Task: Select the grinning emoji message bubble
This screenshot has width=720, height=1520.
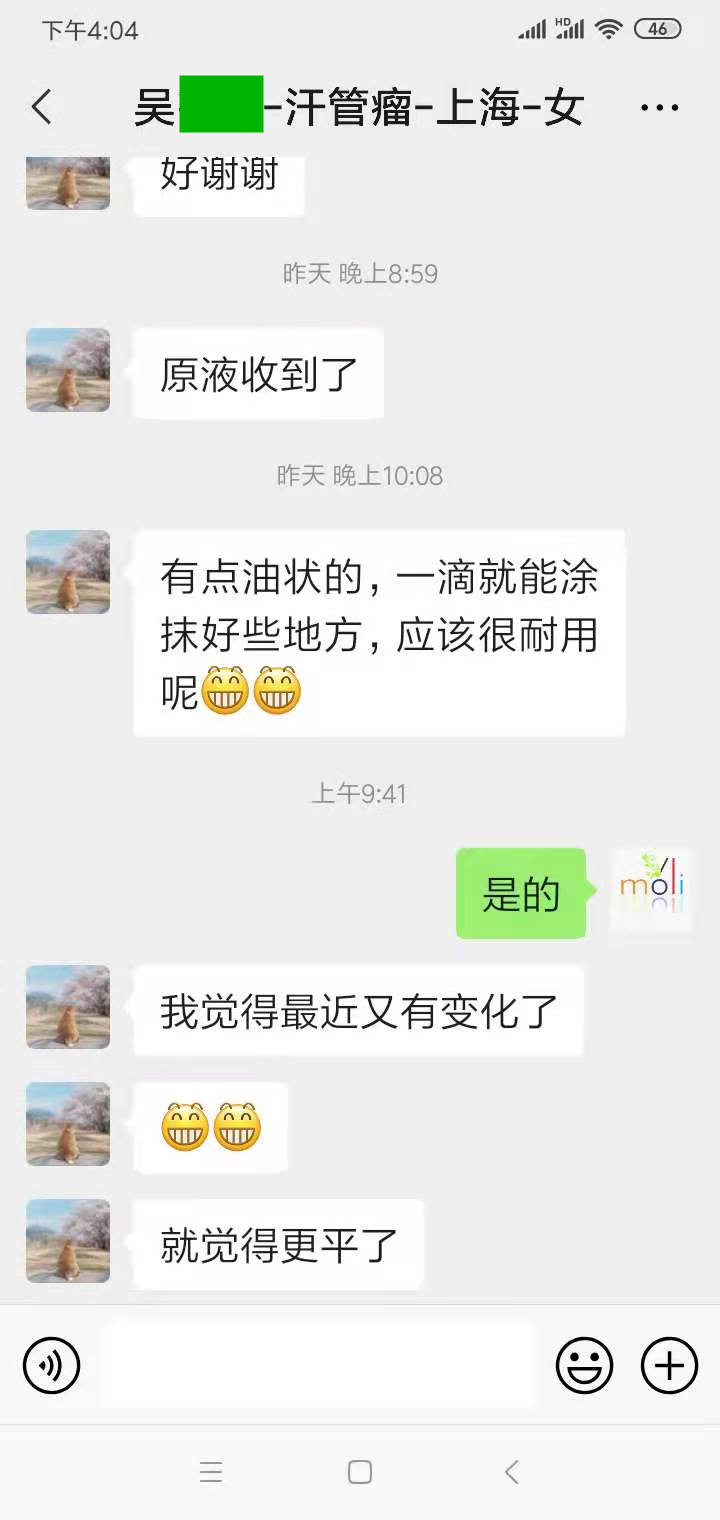Action: coord(209,1126)
